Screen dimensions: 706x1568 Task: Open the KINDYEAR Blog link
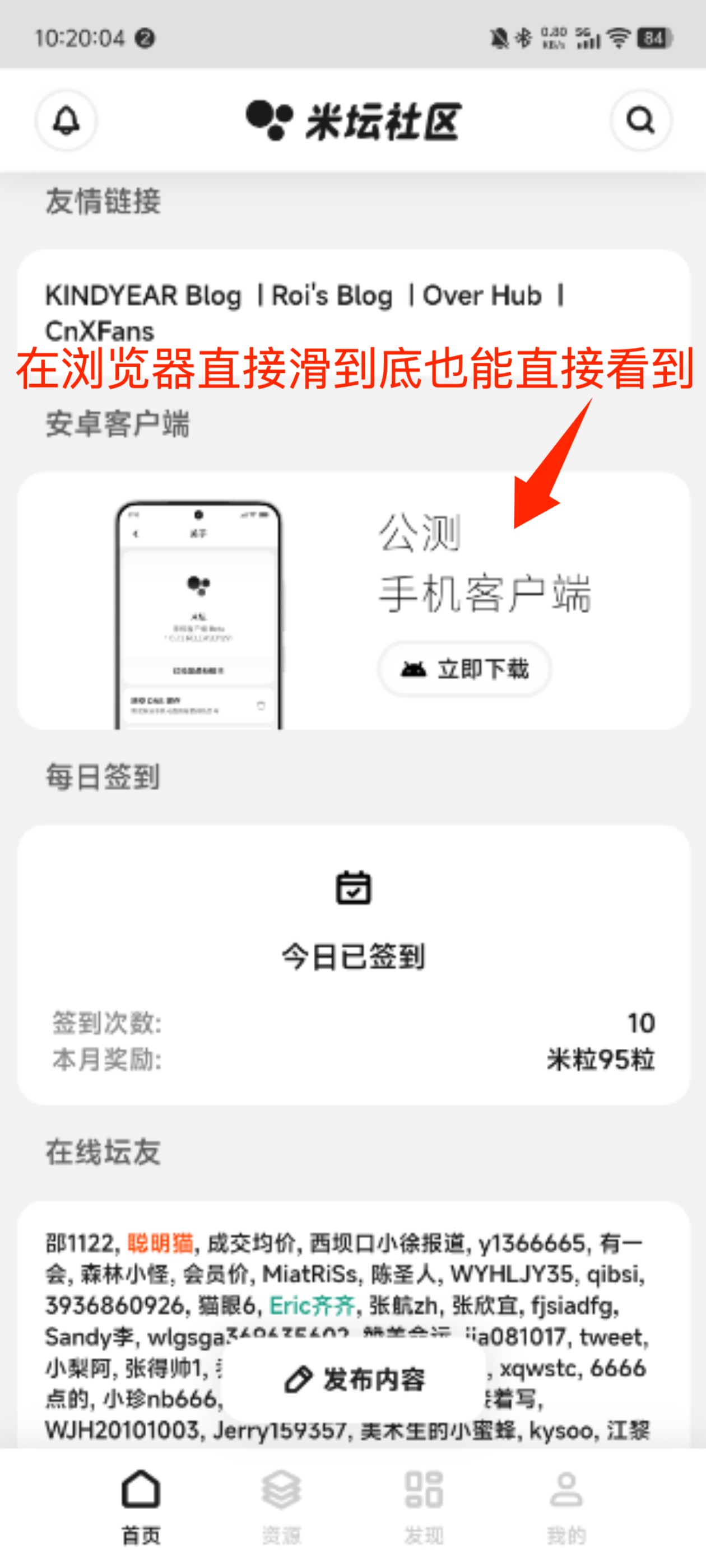(x=143, y=296)
